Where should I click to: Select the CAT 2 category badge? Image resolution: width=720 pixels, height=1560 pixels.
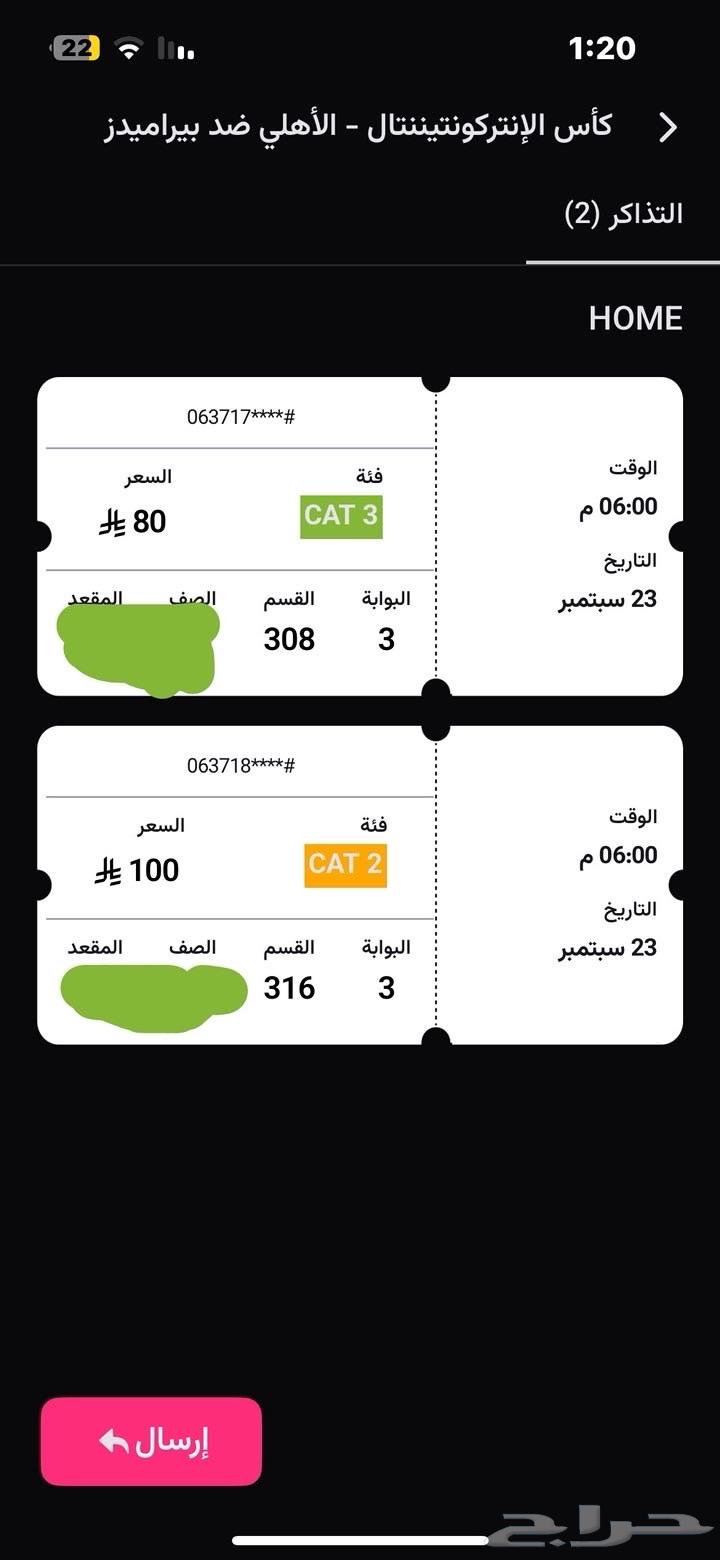pyautogui.click(x=343, y=865)
